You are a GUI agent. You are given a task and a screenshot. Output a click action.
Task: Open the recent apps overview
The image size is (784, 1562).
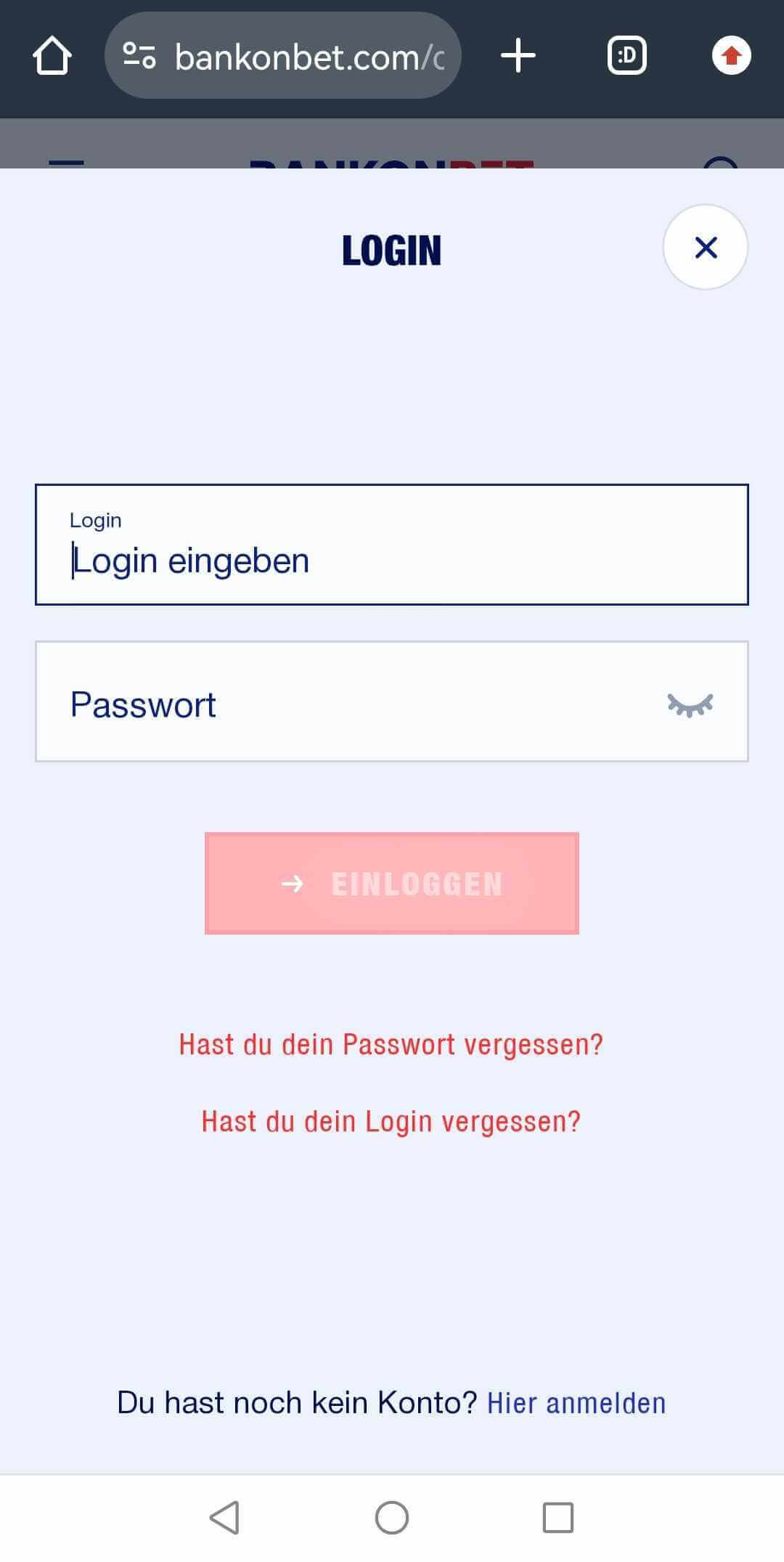click(x=558, y=1518)
